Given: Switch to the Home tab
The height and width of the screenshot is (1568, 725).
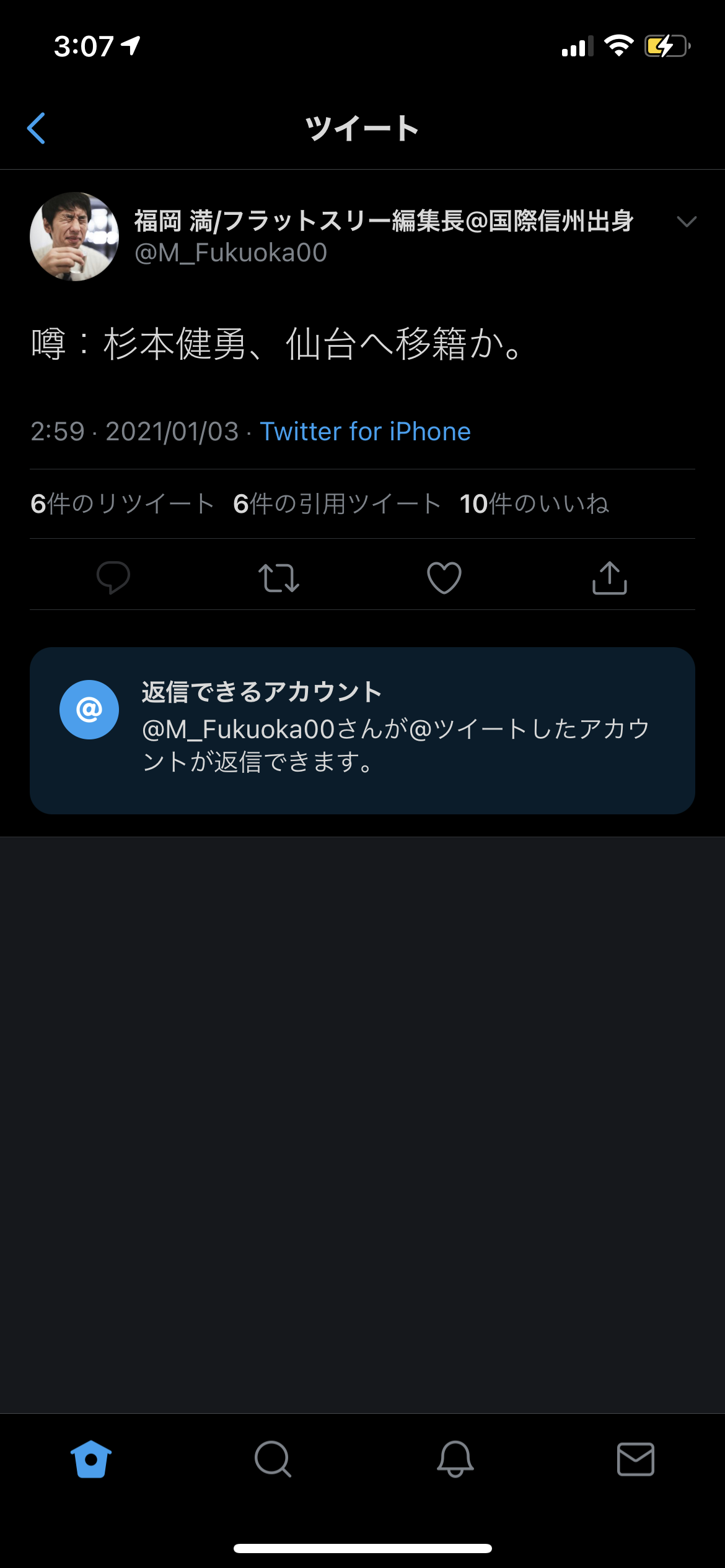Looking at the screenshot, I should point(91,1459).
